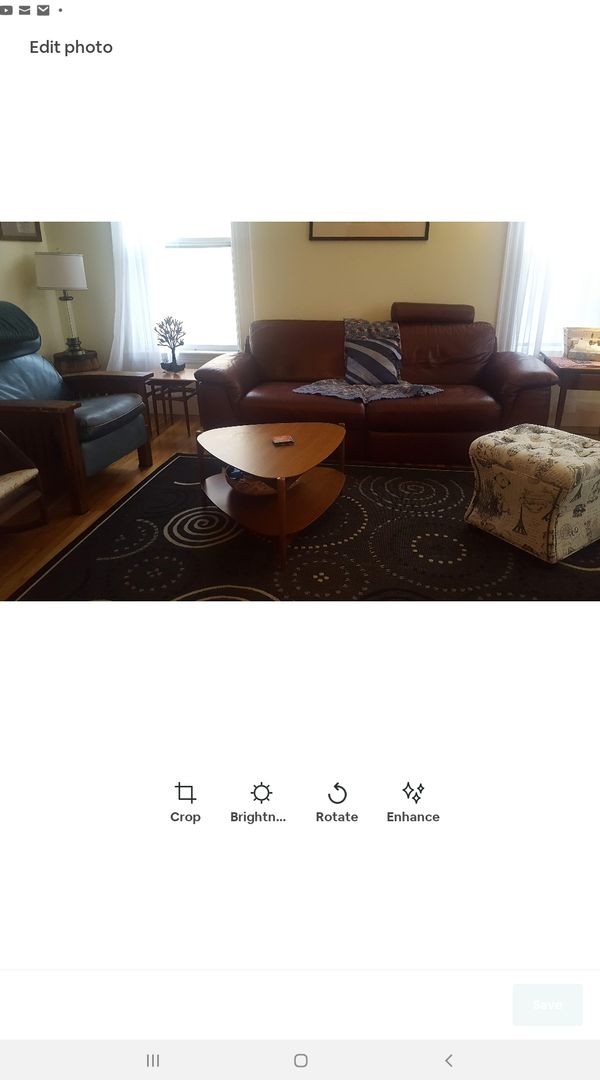Tap the Save button
Image resolution: width=600 pixels, height=1080 pixels.
click(547, 1004)
